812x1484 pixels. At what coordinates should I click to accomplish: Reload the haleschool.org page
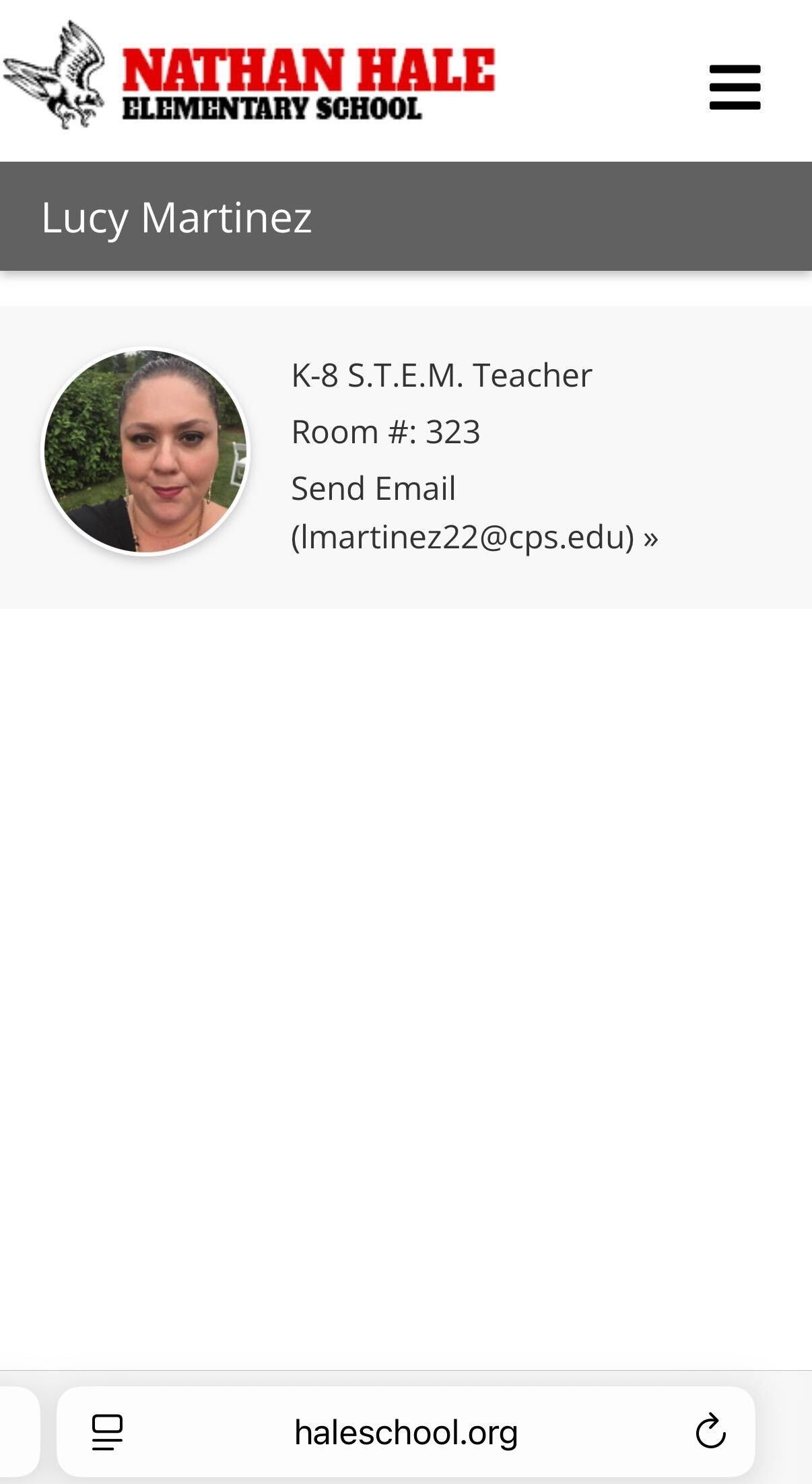pos(710,1431)
